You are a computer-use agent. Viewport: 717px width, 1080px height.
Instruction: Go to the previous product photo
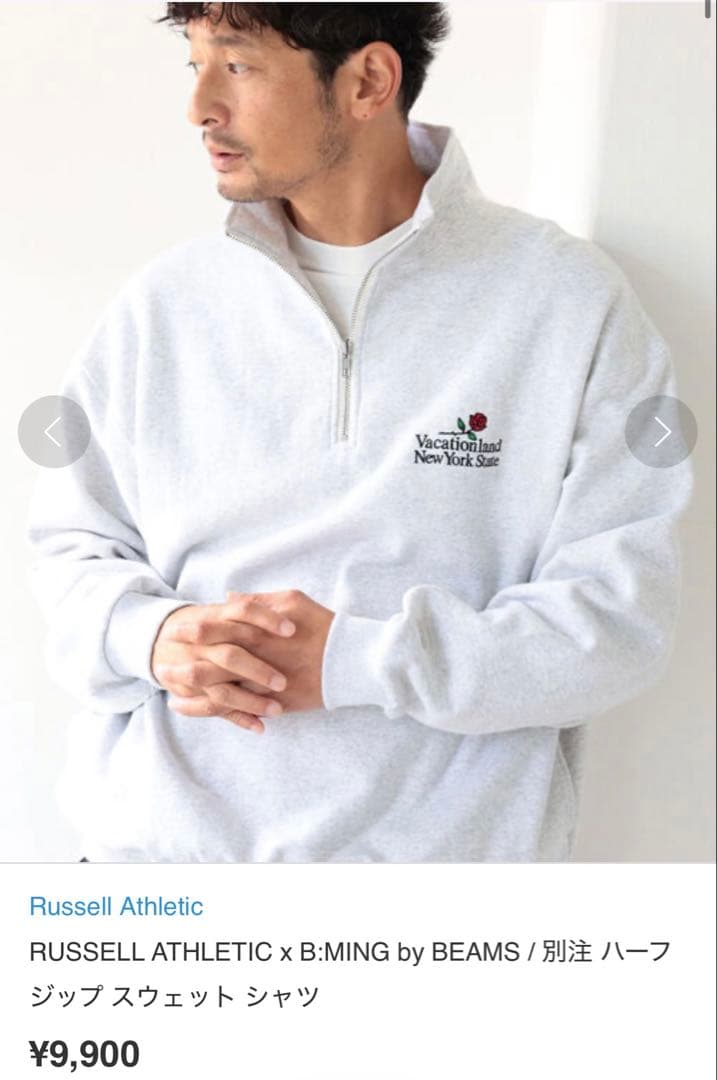point(54,432)
